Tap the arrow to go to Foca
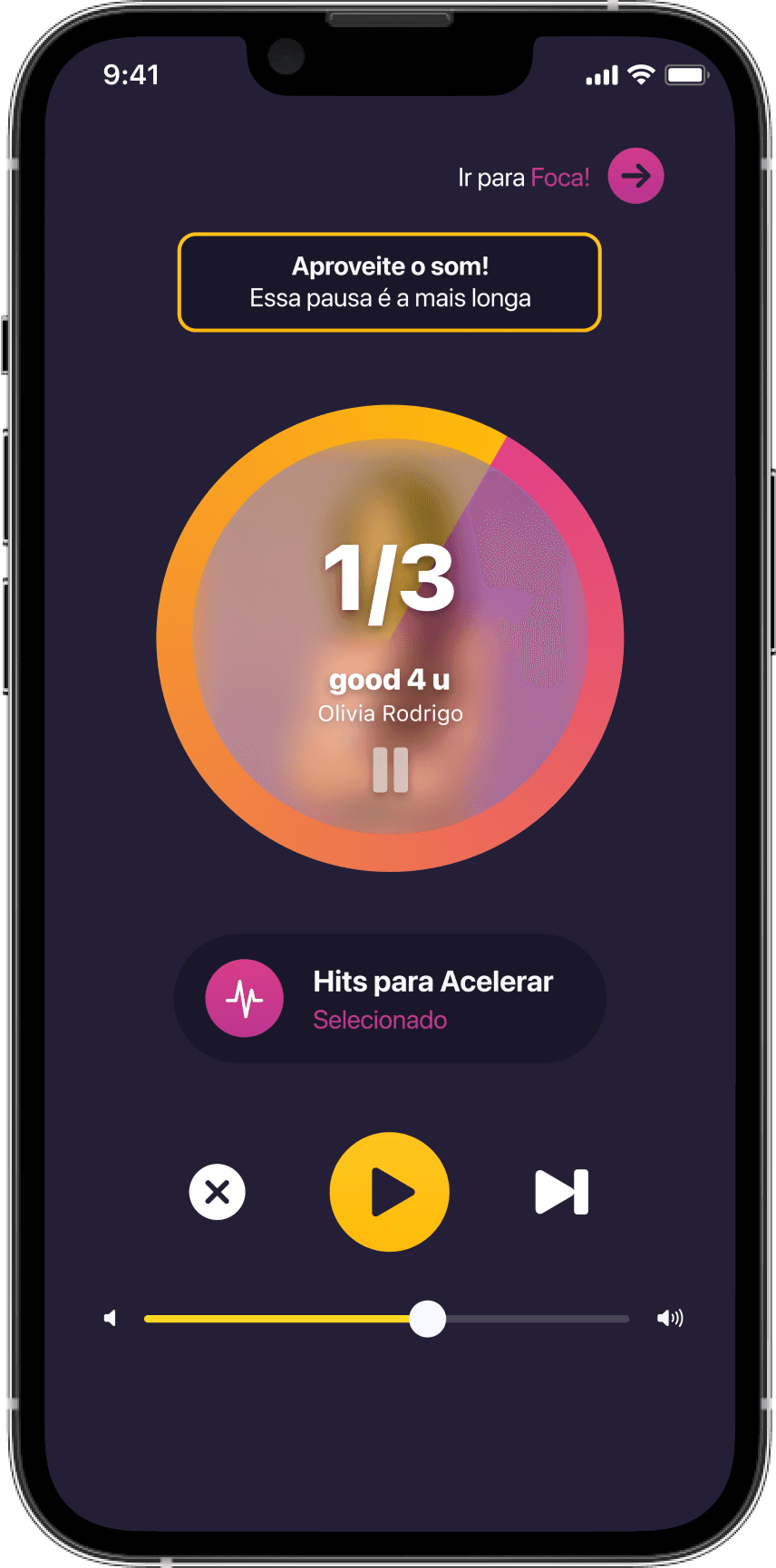The width and height of the screenshot is (776, 1568). coord(635,176)
